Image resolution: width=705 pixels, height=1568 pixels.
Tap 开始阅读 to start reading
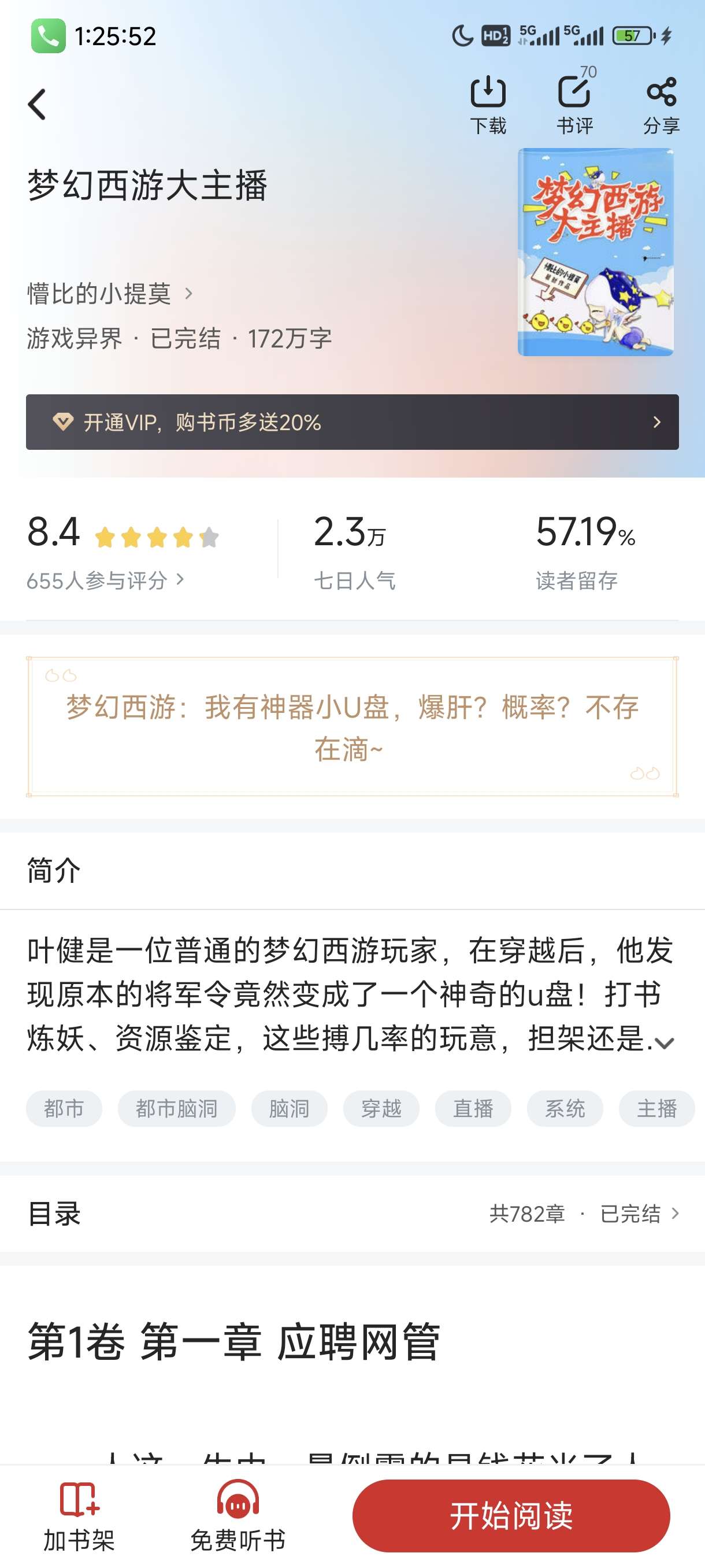(511, 1515)
